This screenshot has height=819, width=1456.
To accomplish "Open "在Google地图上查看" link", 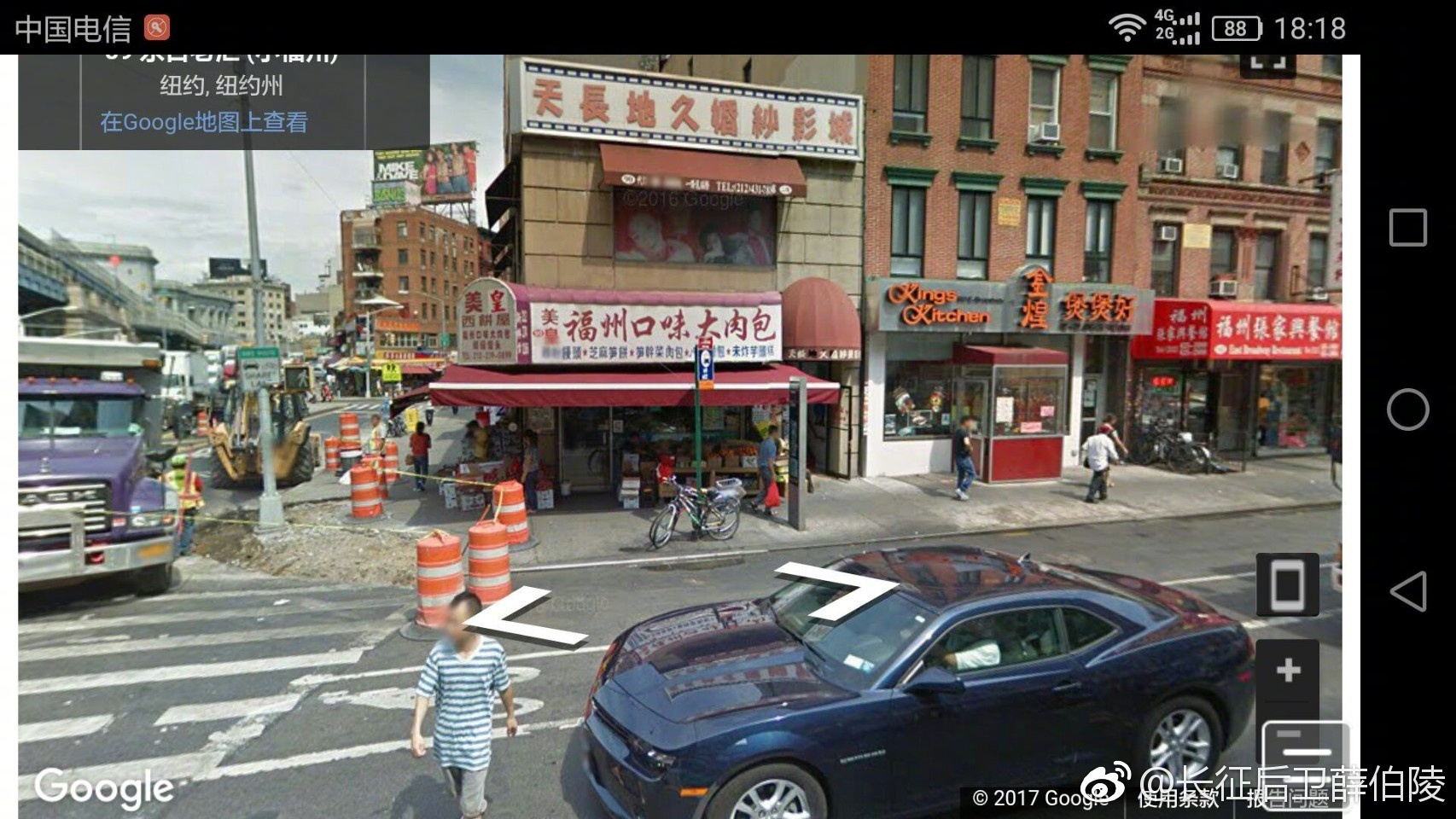I will [x=203, y=122].
